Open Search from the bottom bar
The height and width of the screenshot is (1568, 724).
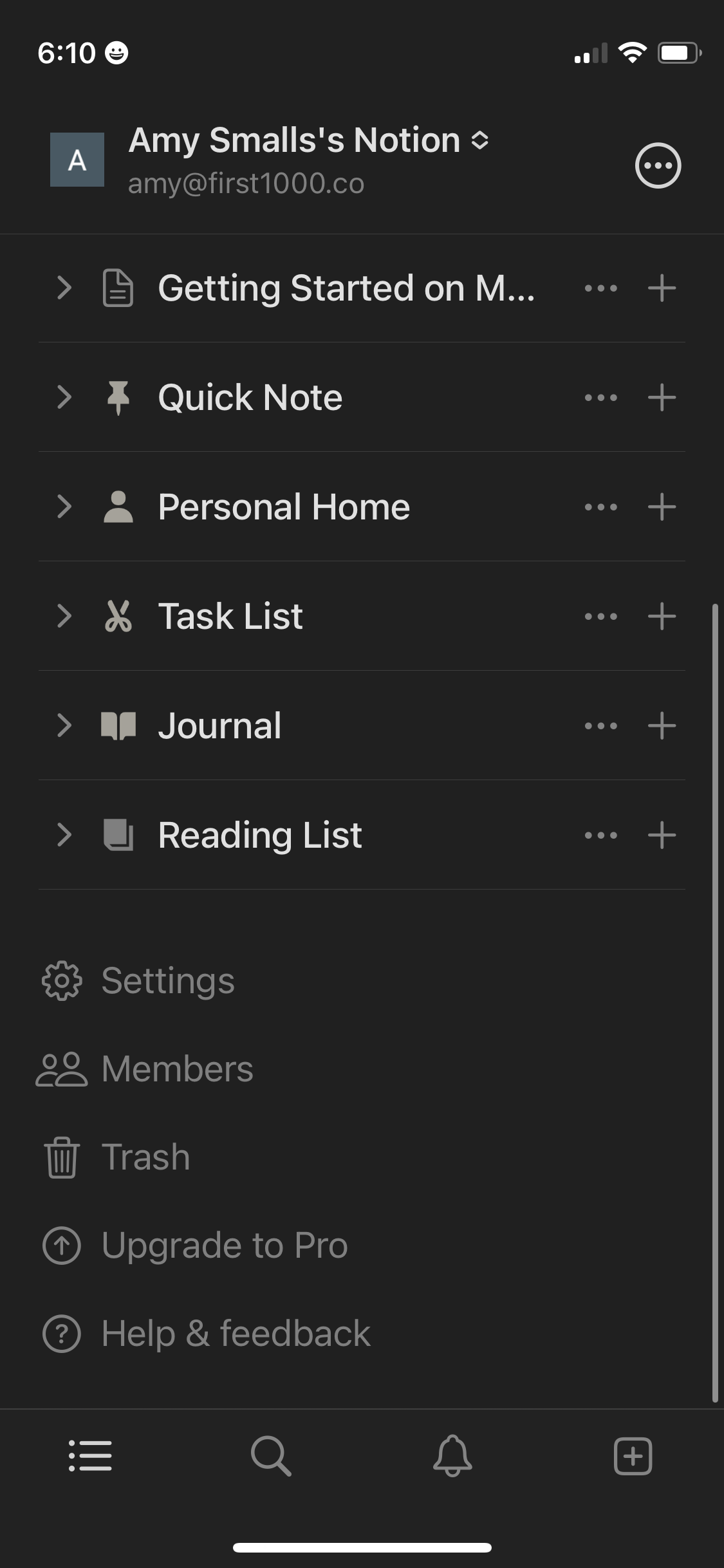click(272, 1457)
